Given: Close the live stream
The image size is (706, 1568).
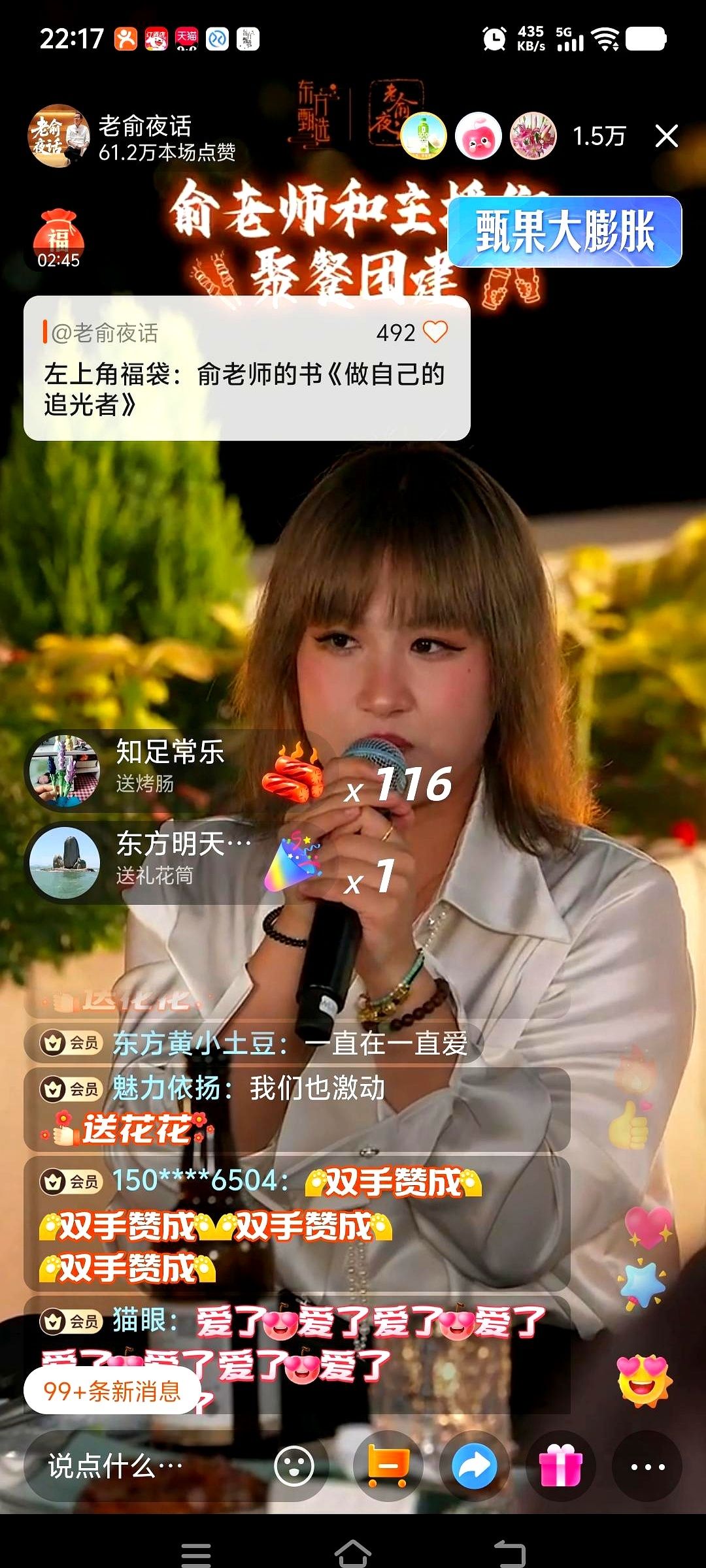Looking at the screenshot, I should [666, 136].
